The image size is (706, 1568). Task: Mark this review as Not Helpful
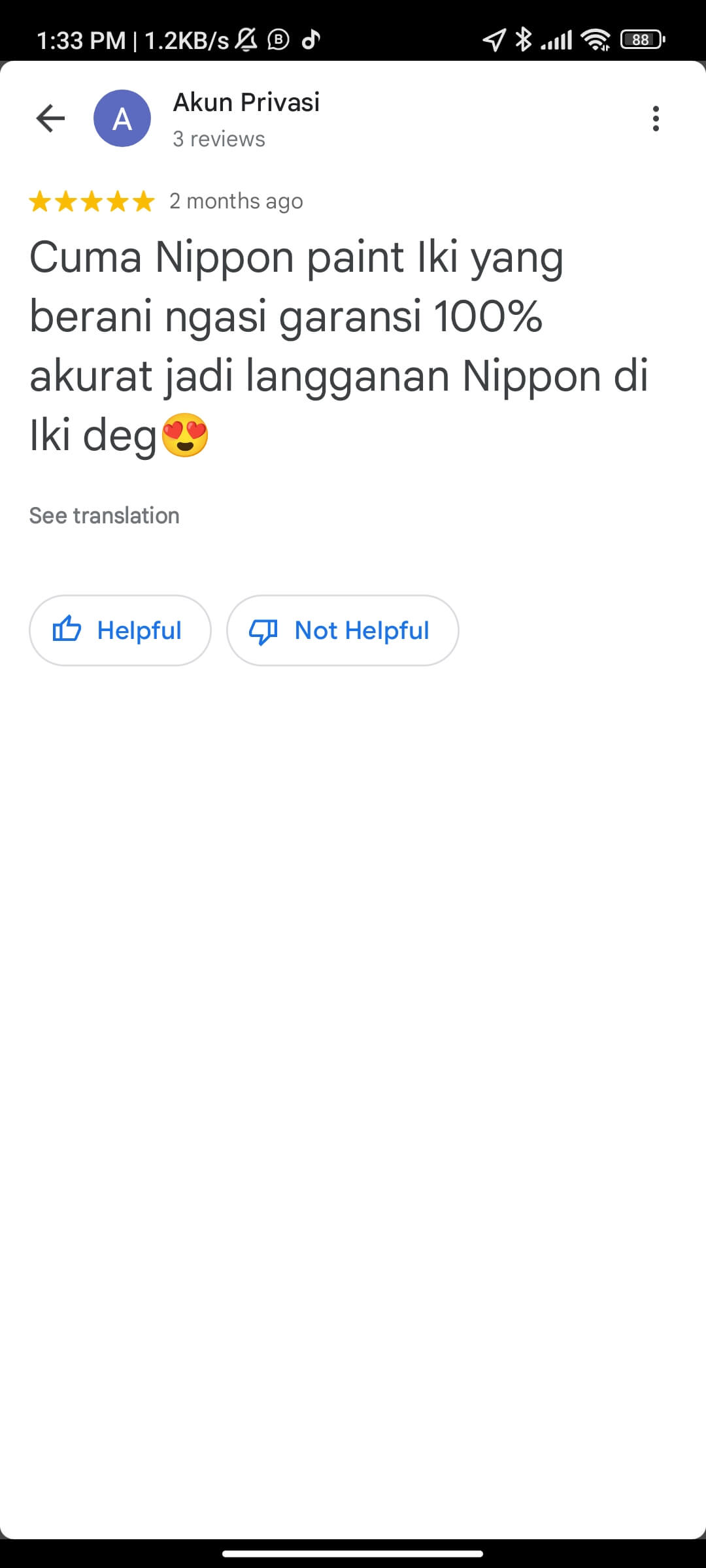click(342, 630)
